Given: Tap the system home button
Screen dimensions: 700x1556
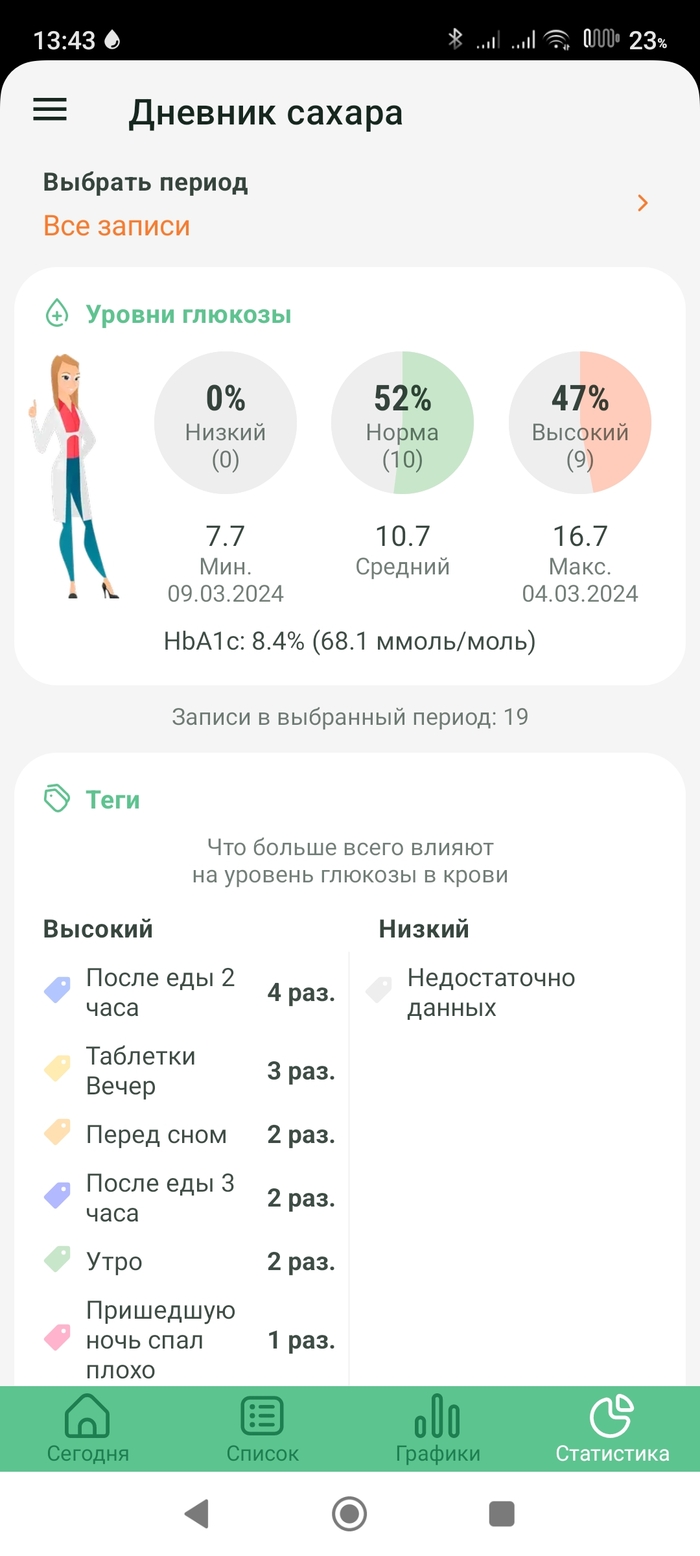Looking at the screenshot, I should point(349,1514).
